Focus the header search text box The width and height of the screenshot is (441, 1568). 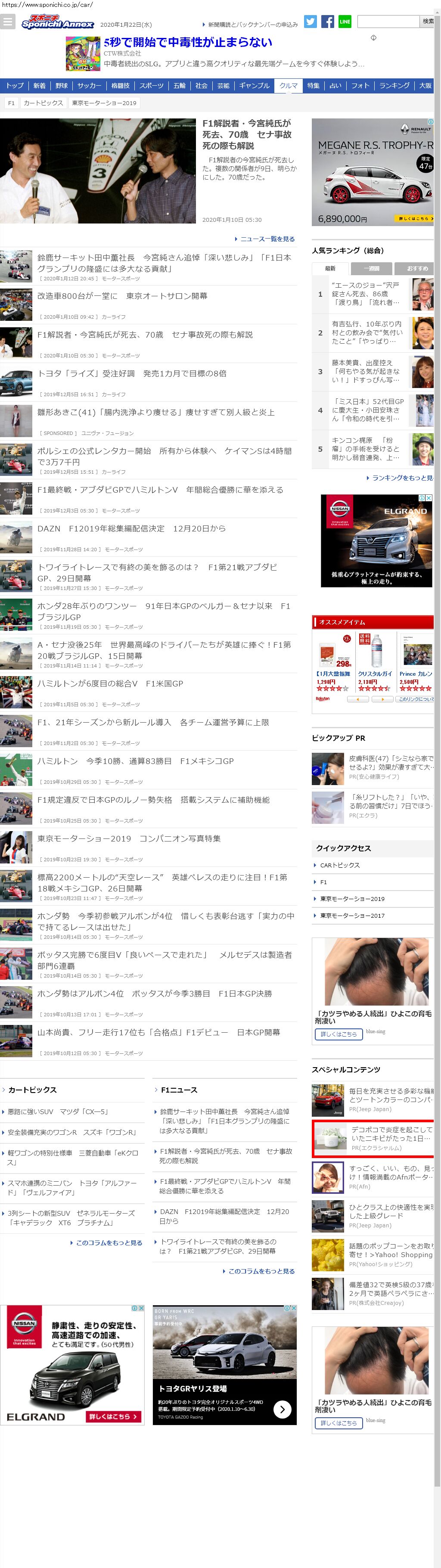click(x=388, y=21)
